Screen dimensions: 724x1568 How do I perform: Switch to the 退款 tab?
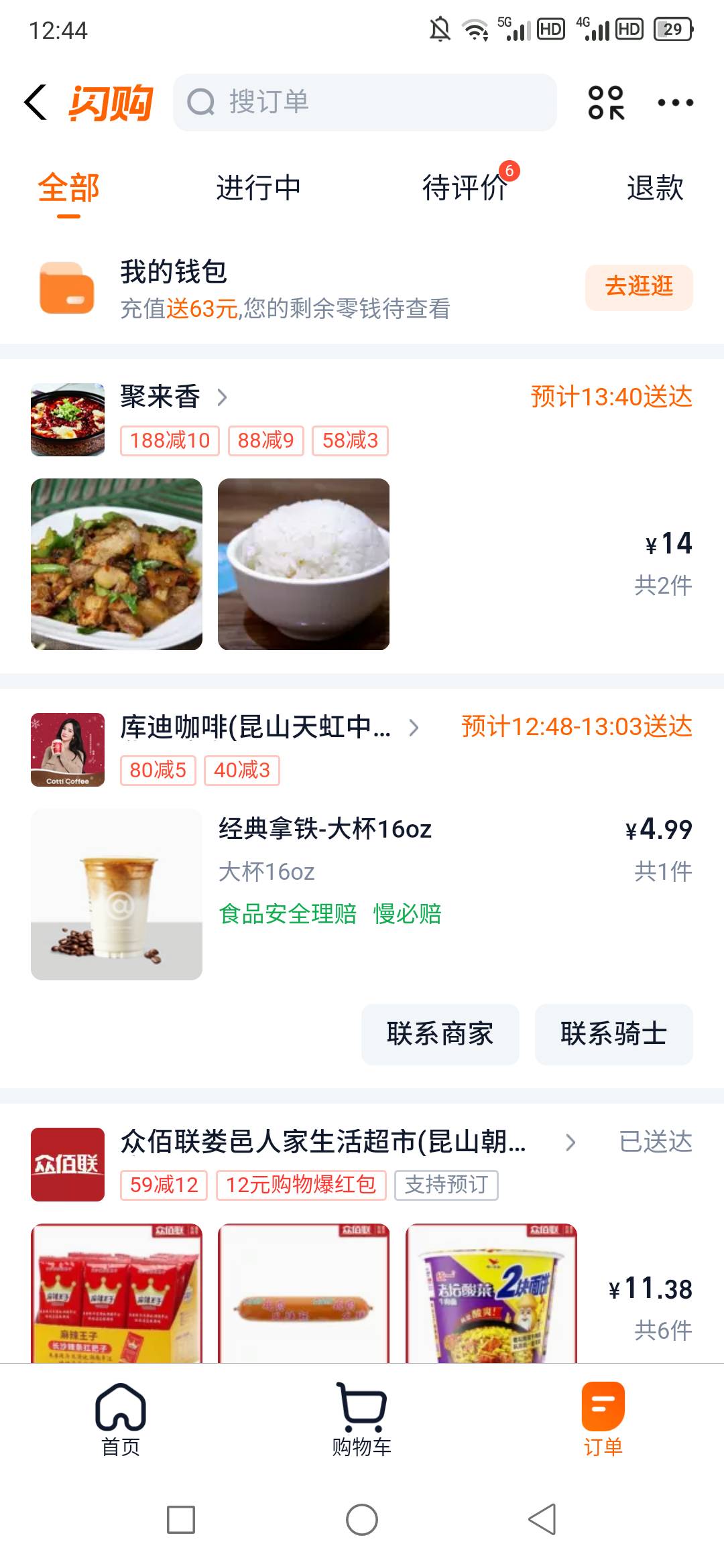point(654,188)
